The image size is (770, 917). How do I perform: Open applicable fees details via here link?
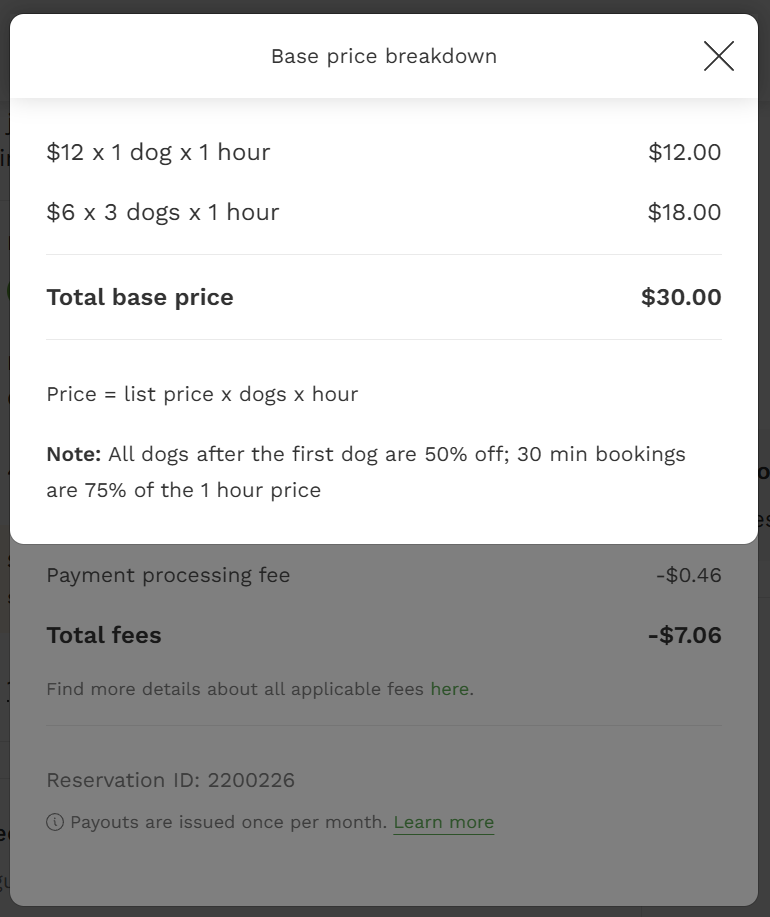pos(449,689)
